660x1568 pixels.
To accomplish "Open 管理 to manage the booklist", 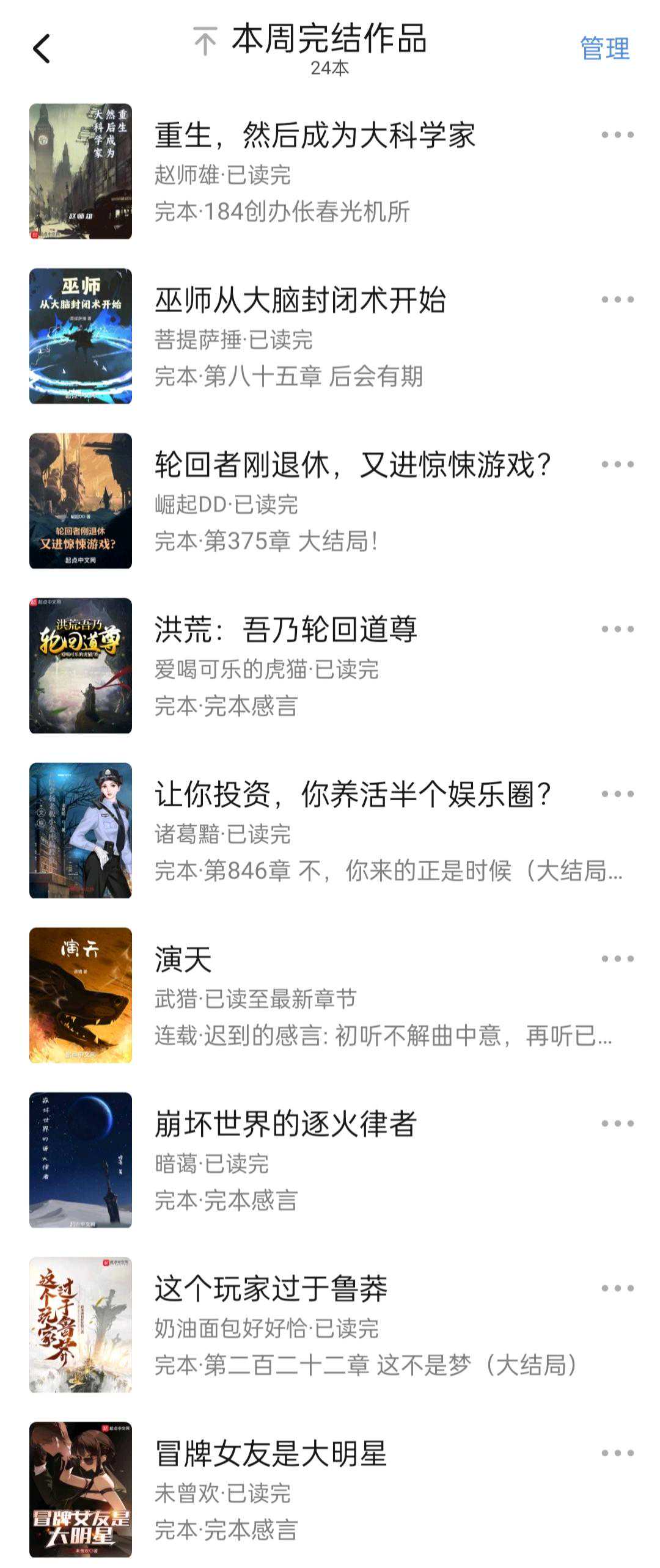I will (x=604, y=49).
